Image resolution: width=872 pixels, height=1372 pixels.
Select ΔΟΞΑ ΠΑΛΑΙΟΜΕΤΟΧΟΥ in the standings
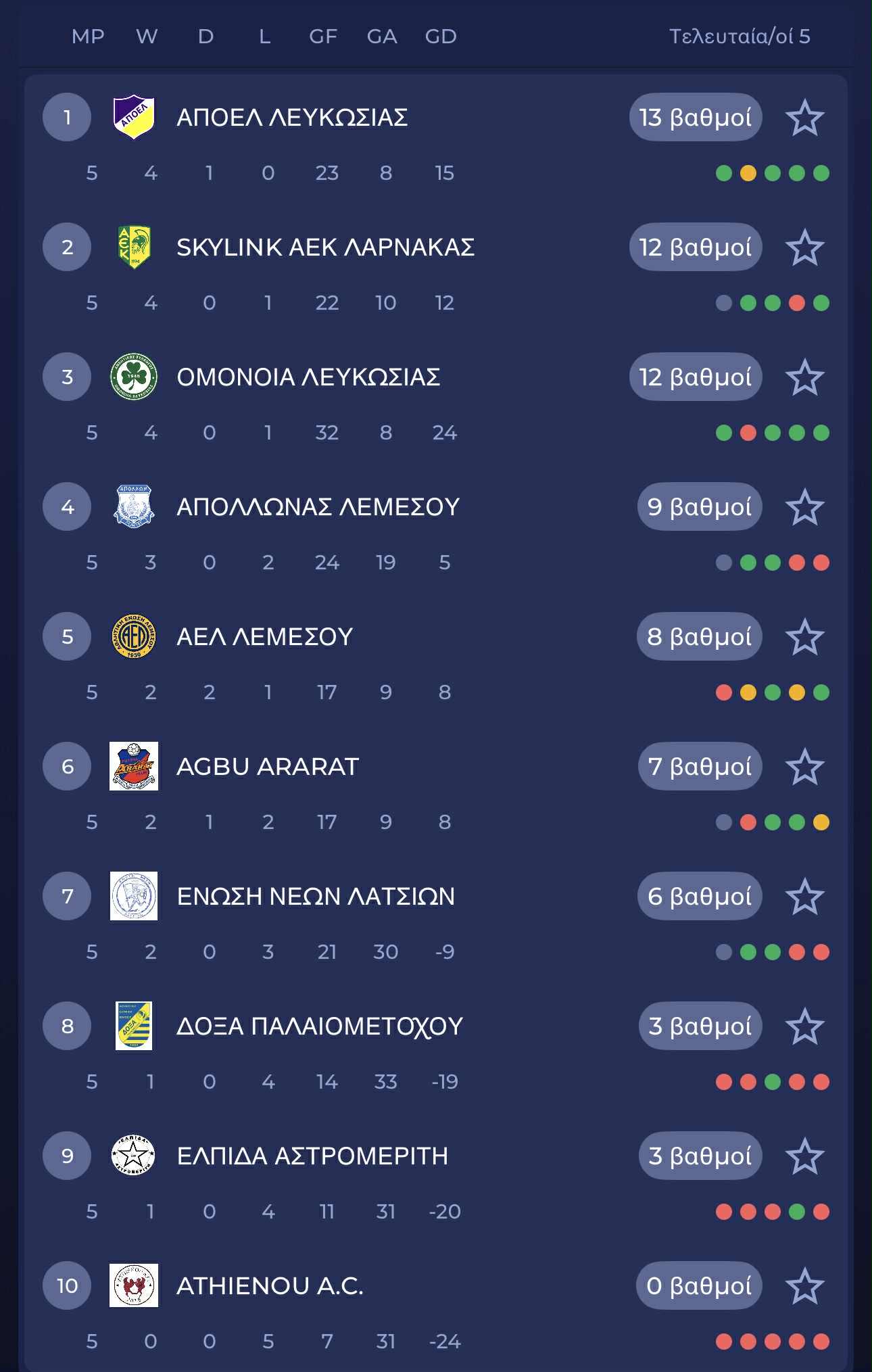pyautogui.click(x=319, y=1026)
